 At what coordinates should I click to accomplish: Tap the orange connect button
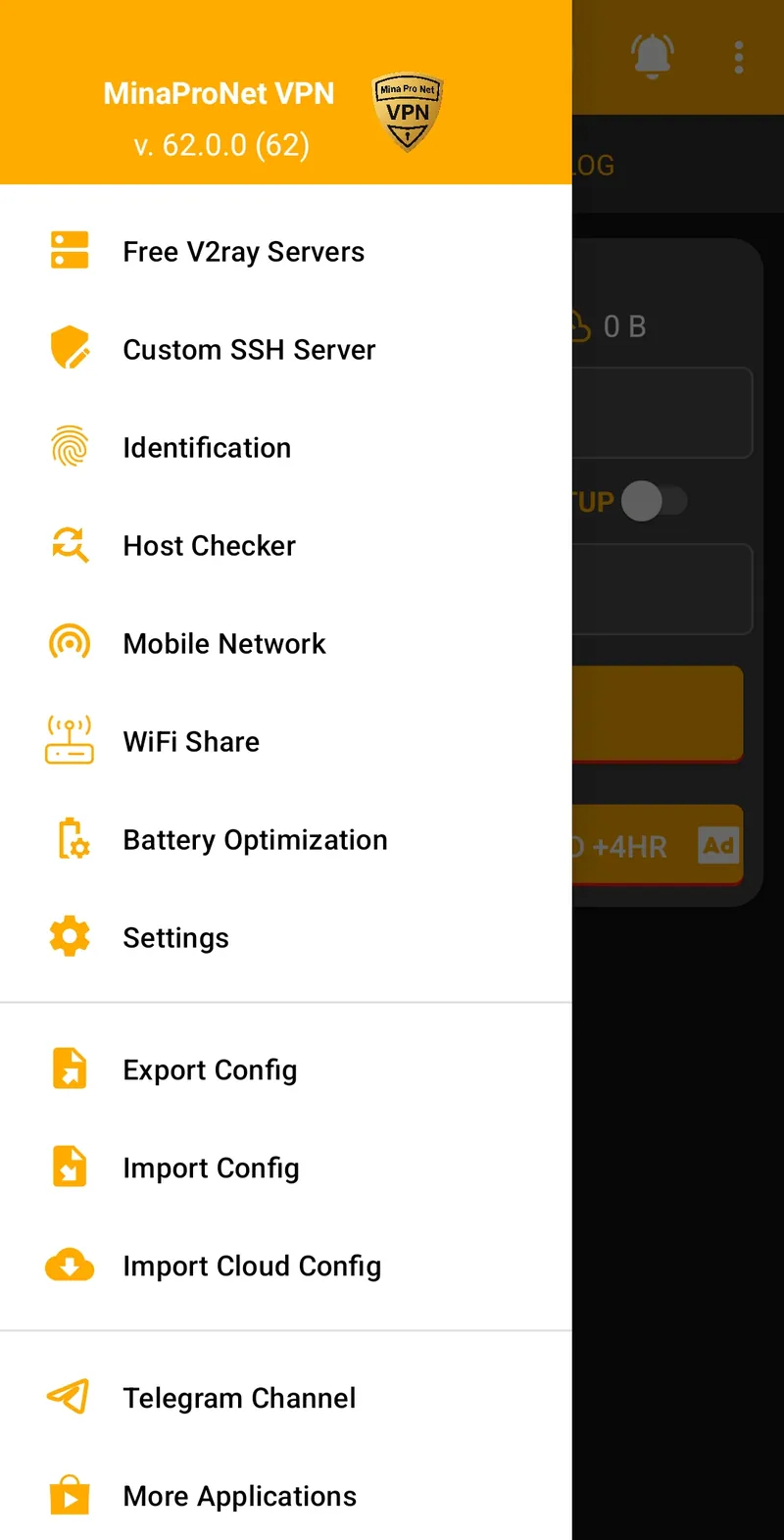tap(676, 713)
